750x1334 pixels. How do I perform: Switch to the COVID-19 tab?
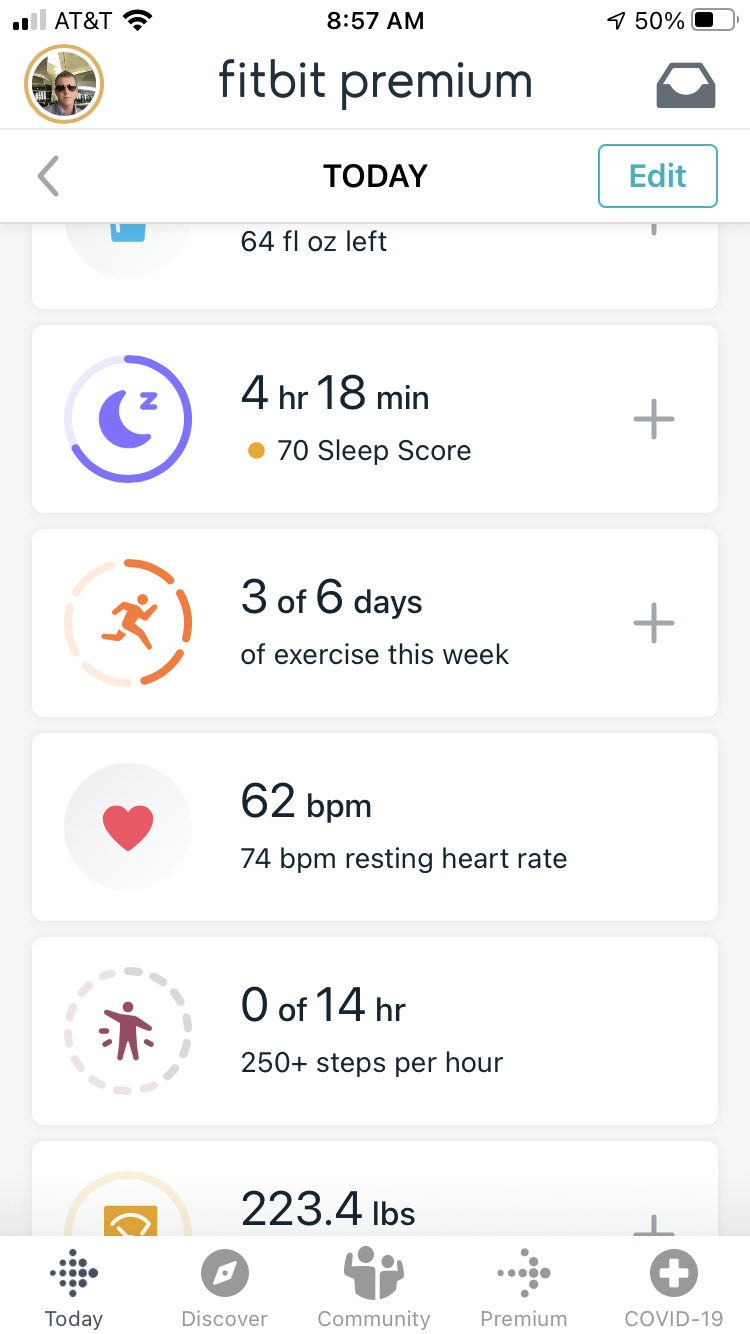673,1288
